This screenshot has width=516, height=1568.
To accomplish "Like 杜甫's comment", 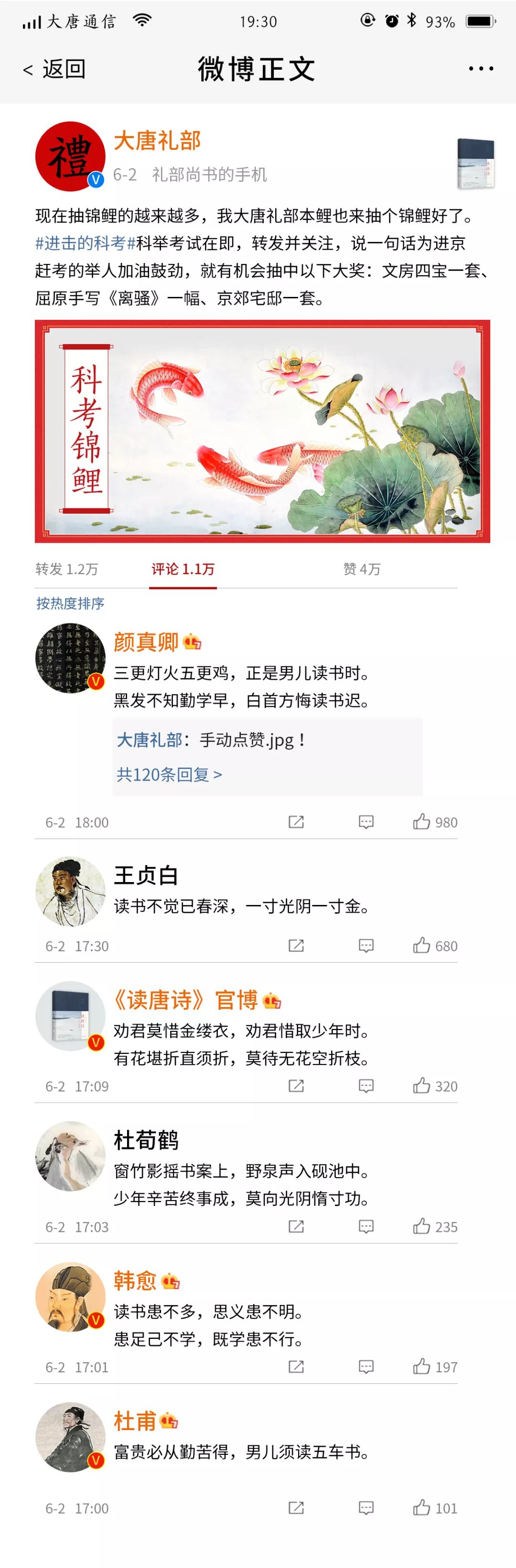I will pos(434,1508).
